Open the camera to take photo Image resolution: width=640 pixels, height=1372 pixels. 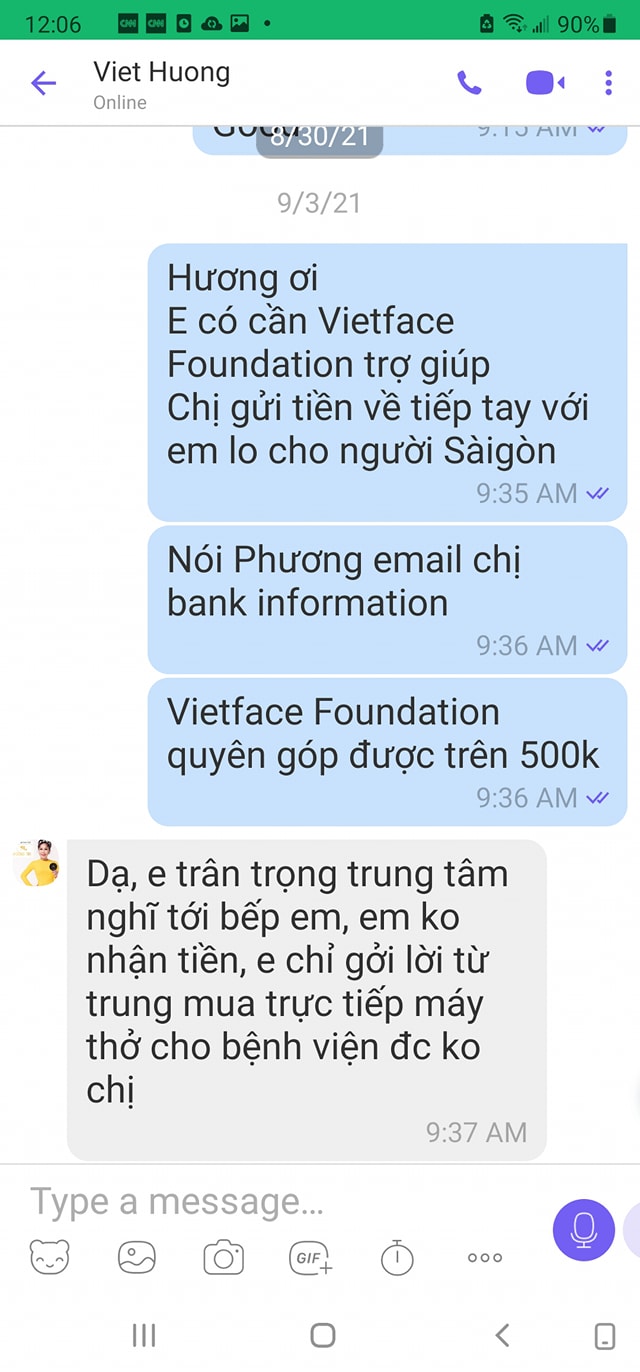click(x=224, y=1257)
